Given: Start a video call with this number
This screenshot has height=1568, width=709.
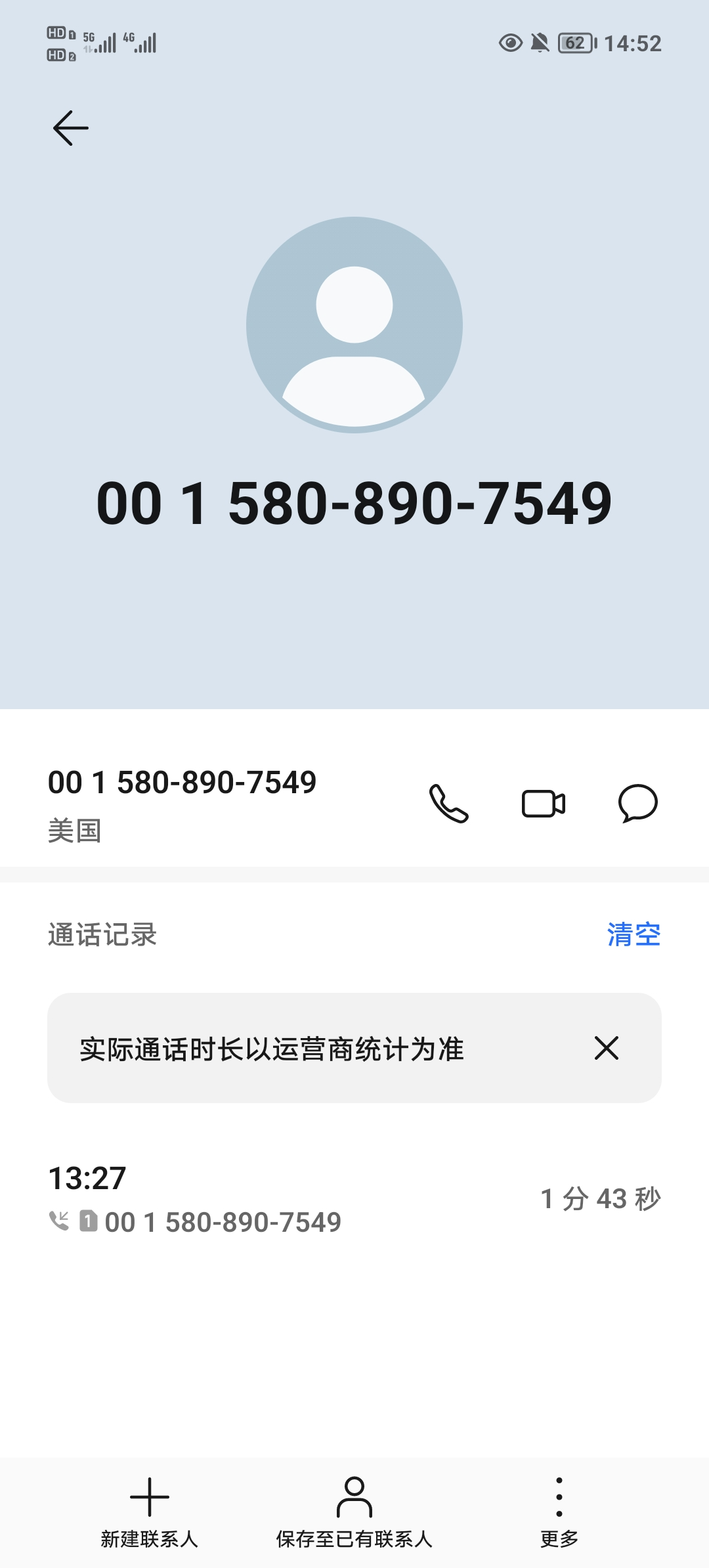Looking at the screenshot, I should [x=544, y=803].
